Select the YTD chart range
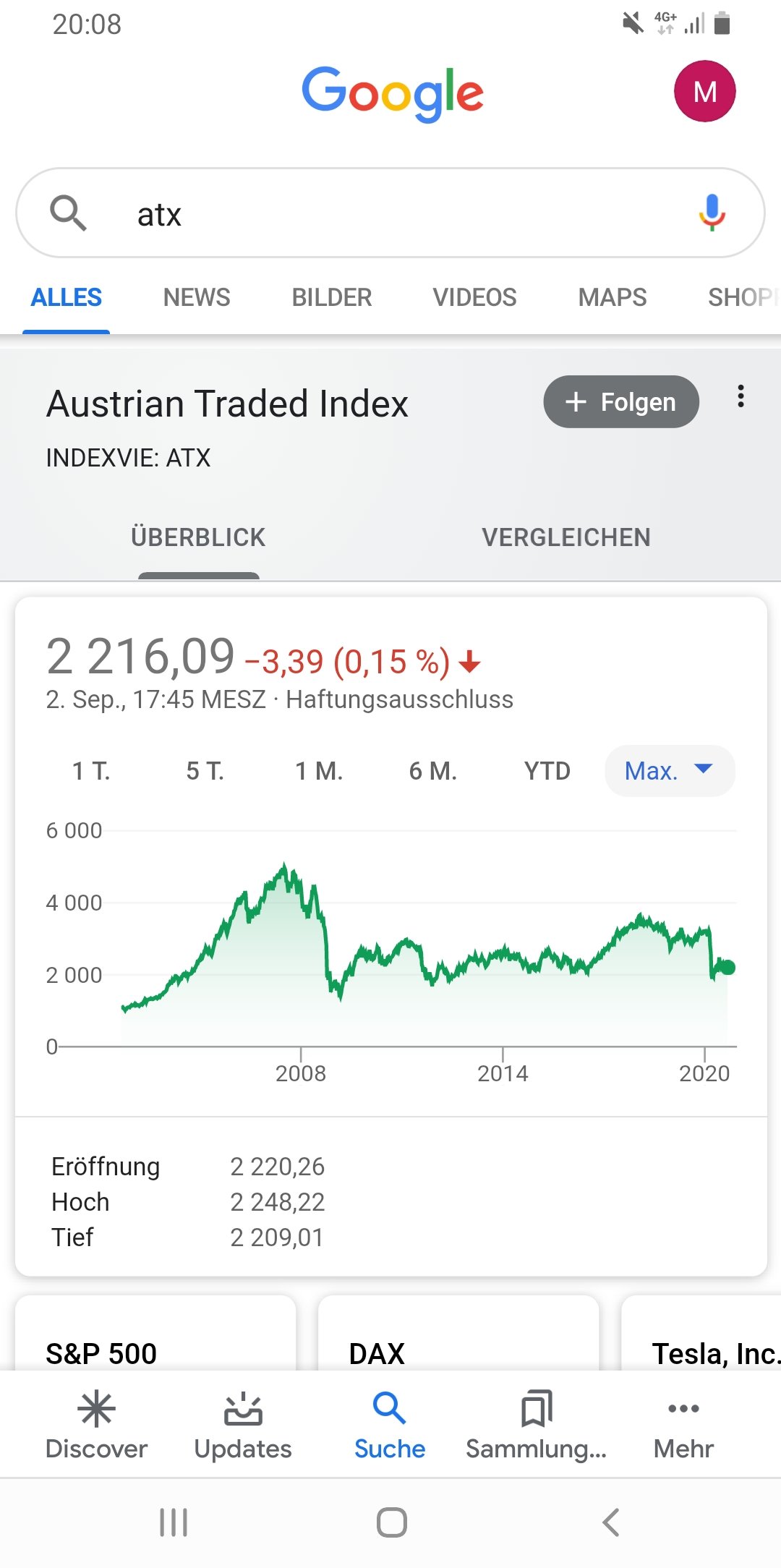781x1568 pixels. tap(547, 771)
